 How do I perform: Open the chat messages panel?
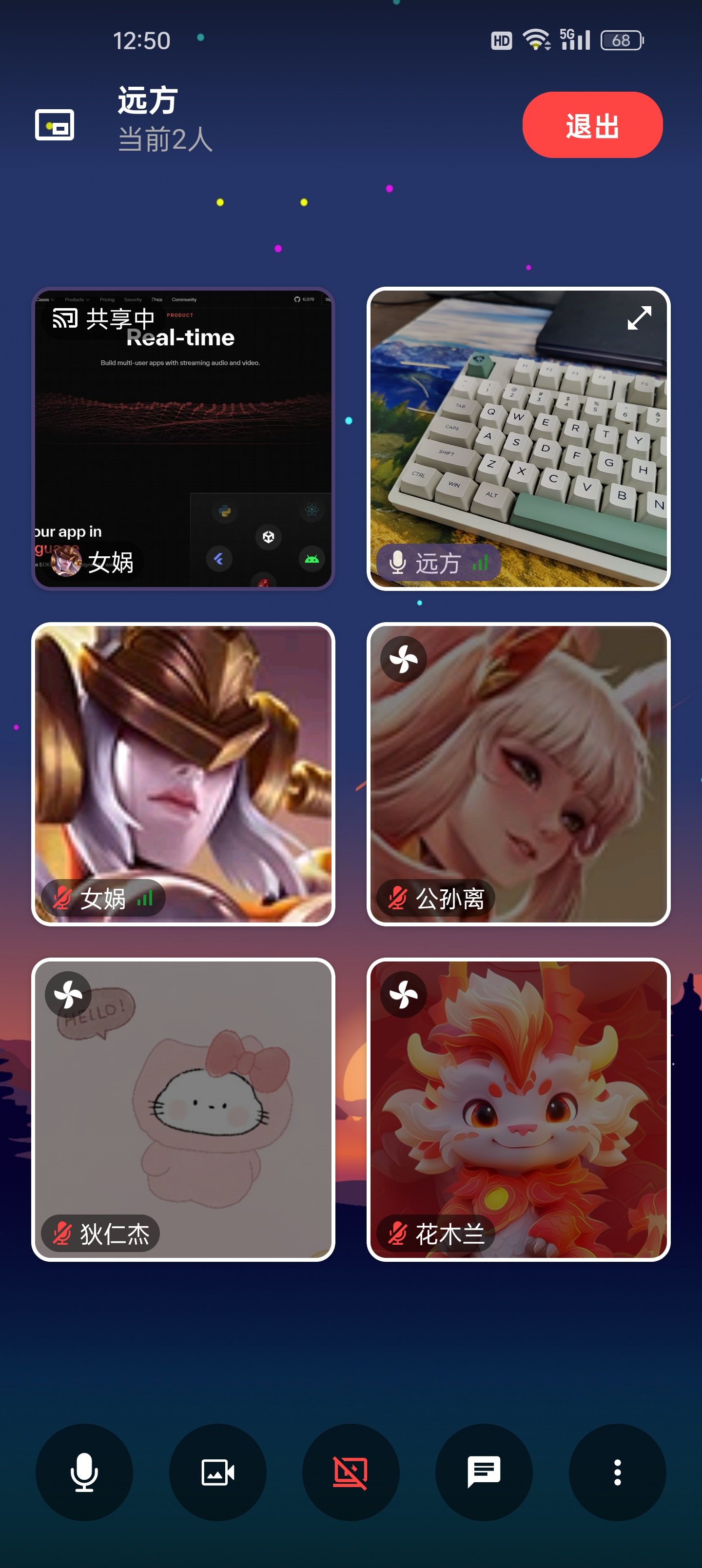[484, 1472]
